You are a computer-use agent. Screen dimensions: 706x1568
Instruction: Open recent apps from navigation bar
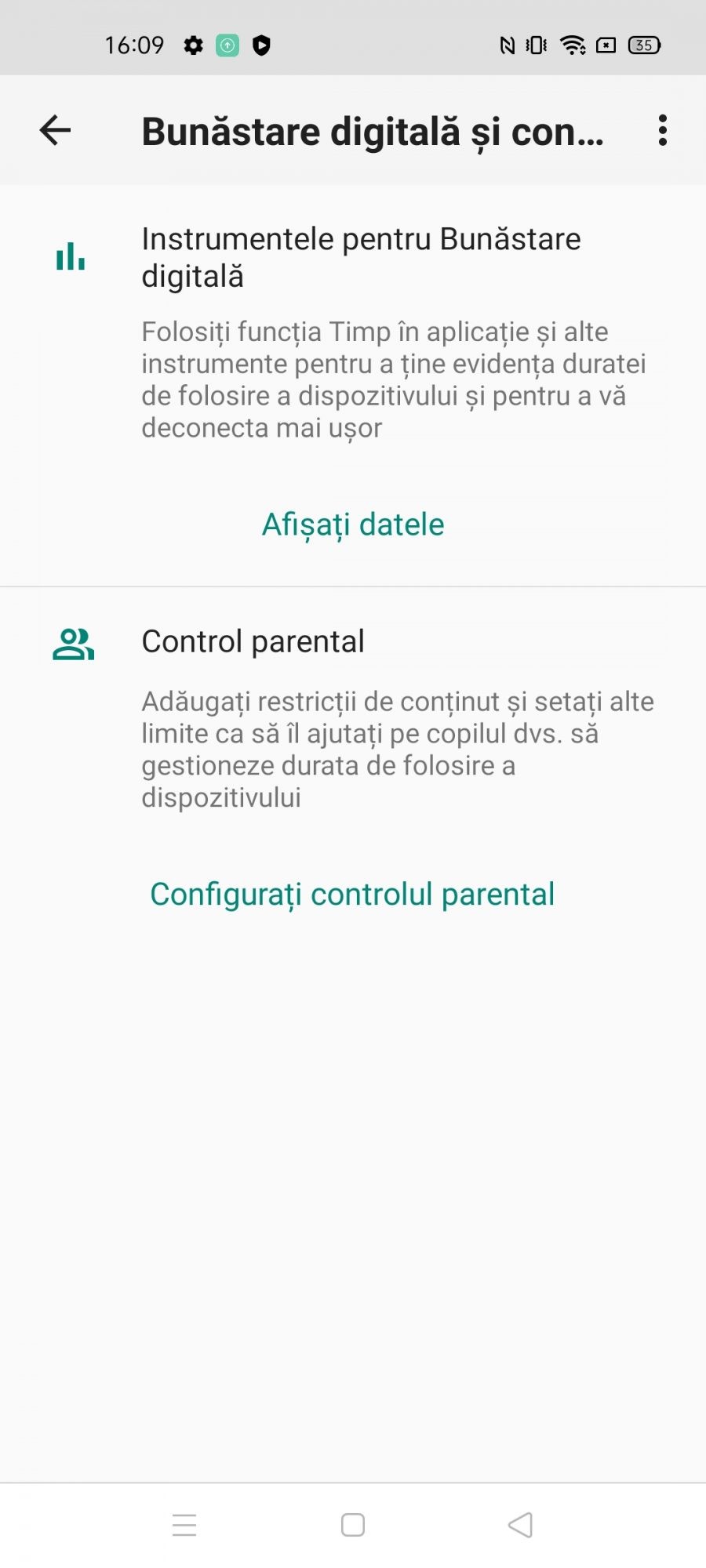pos(184,1525)
